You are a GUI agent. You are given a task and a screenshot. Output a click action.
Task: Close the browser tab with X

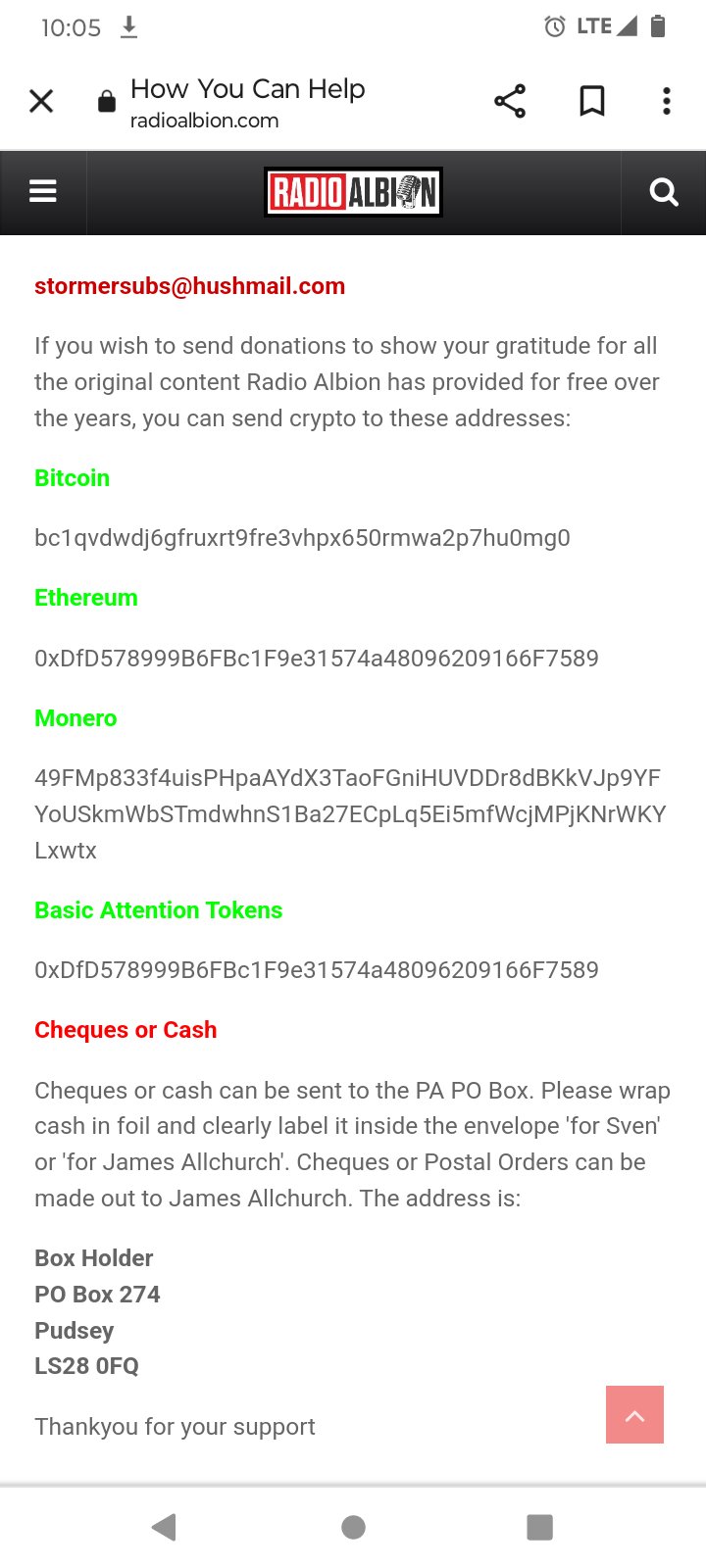click(41, 101)
